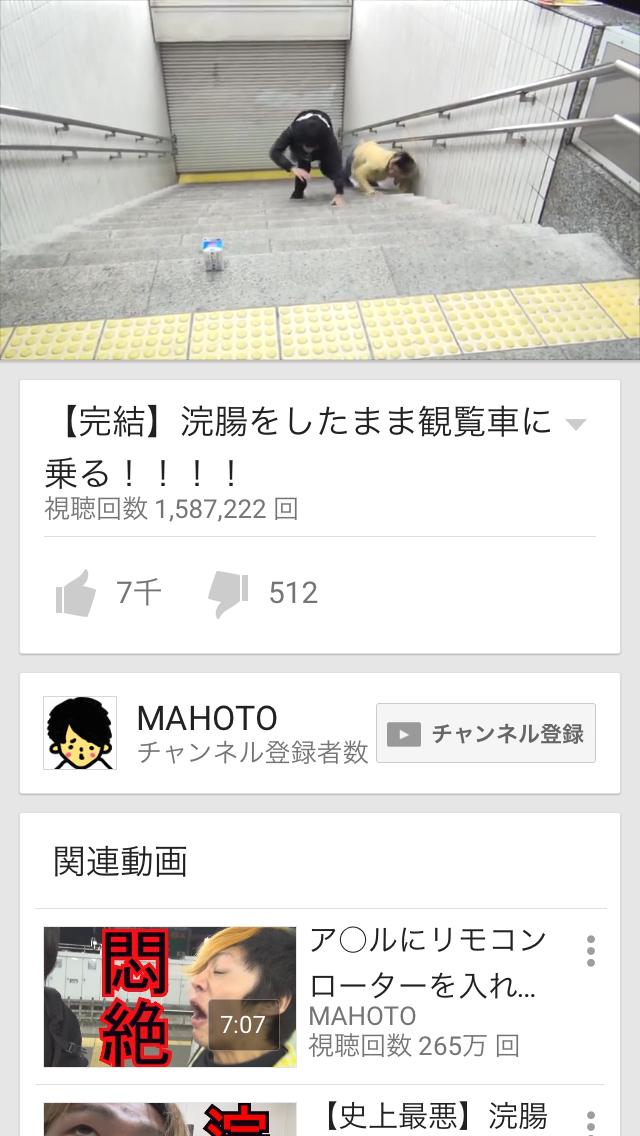Image resolution: width=640 pixels, height=1136 pixels.
Task: Expand the video description arrow
Action: click(x=575, y=424)
